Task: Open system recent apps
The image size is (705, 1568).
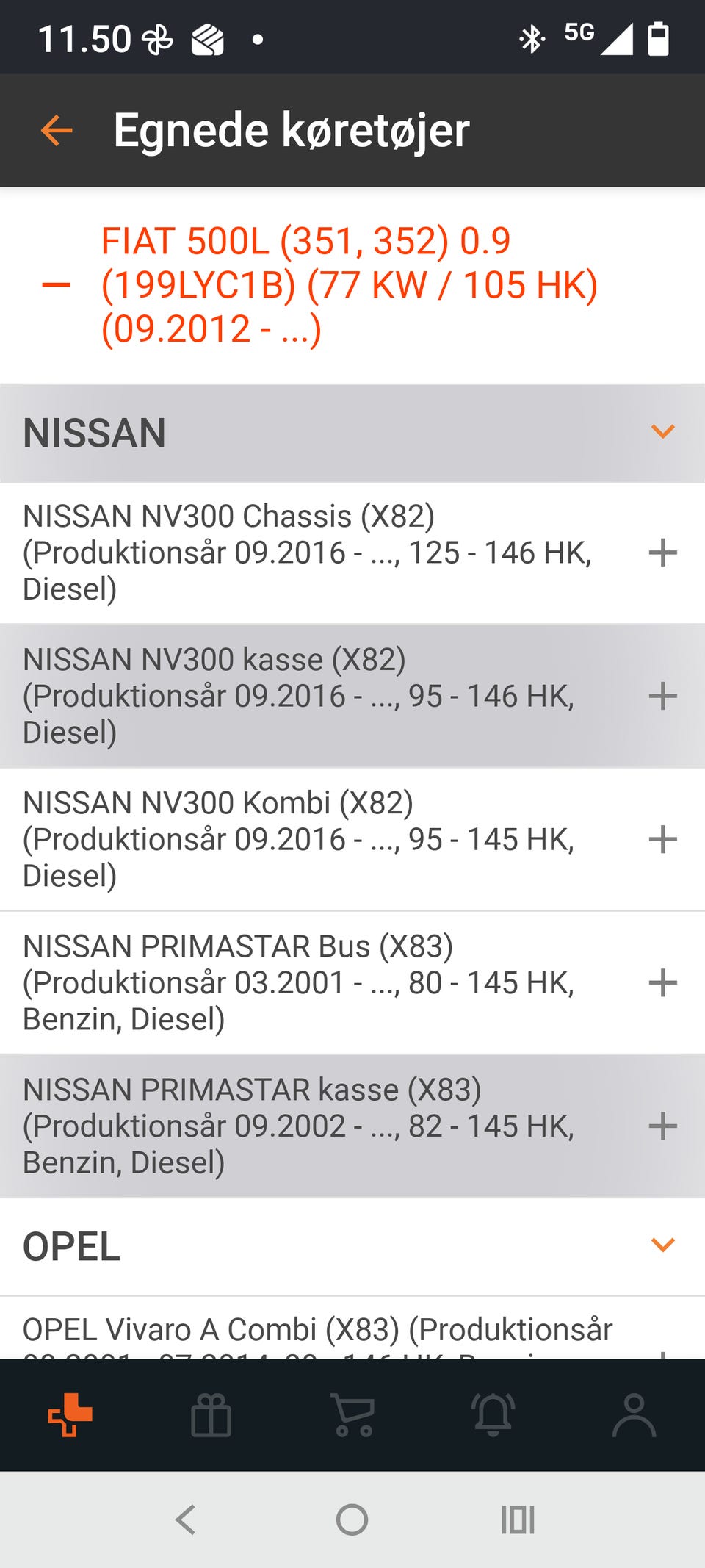Action: [518, 1520]
